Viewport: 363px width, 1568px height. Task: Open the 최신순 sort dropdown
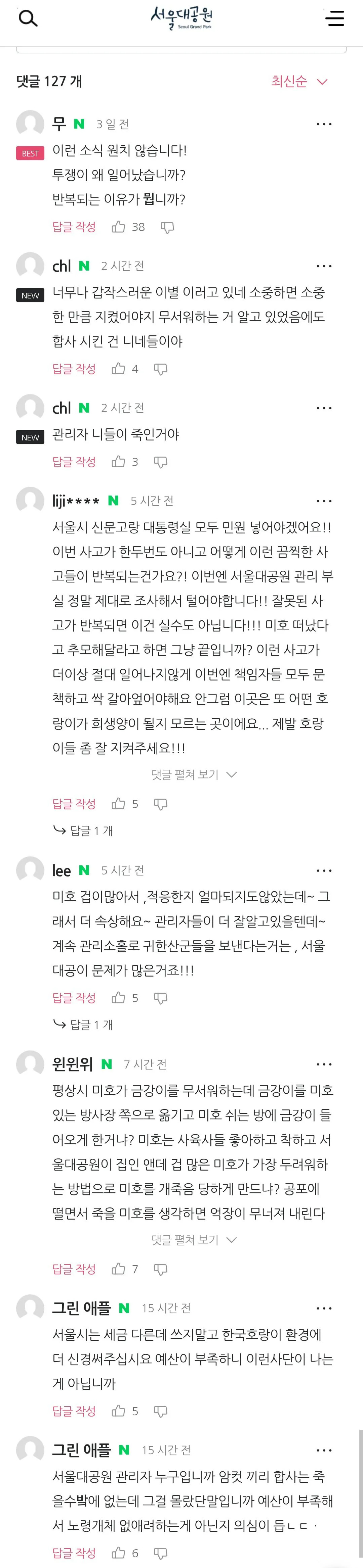[299, 82]
